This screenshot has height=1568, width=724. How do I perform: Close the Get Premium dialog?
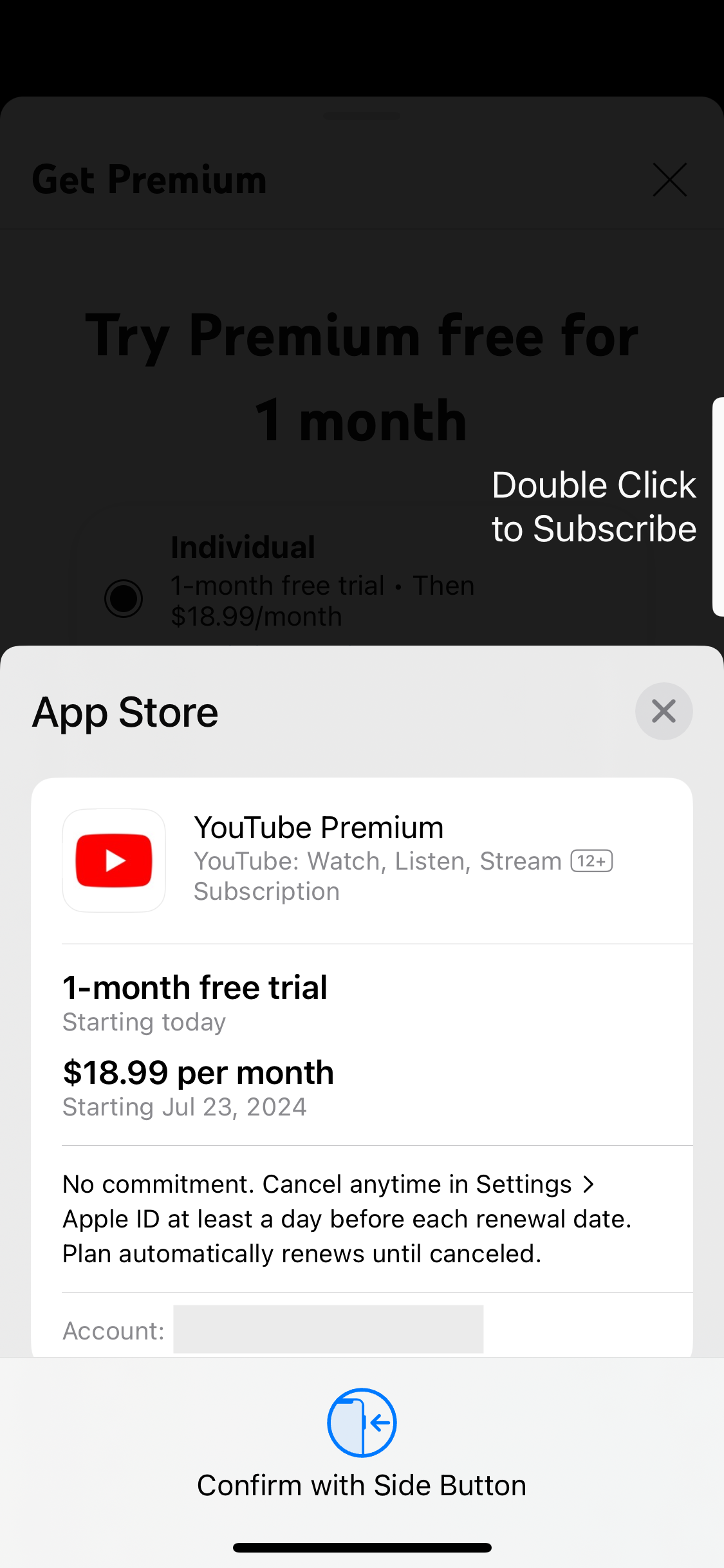coord(669,180)
